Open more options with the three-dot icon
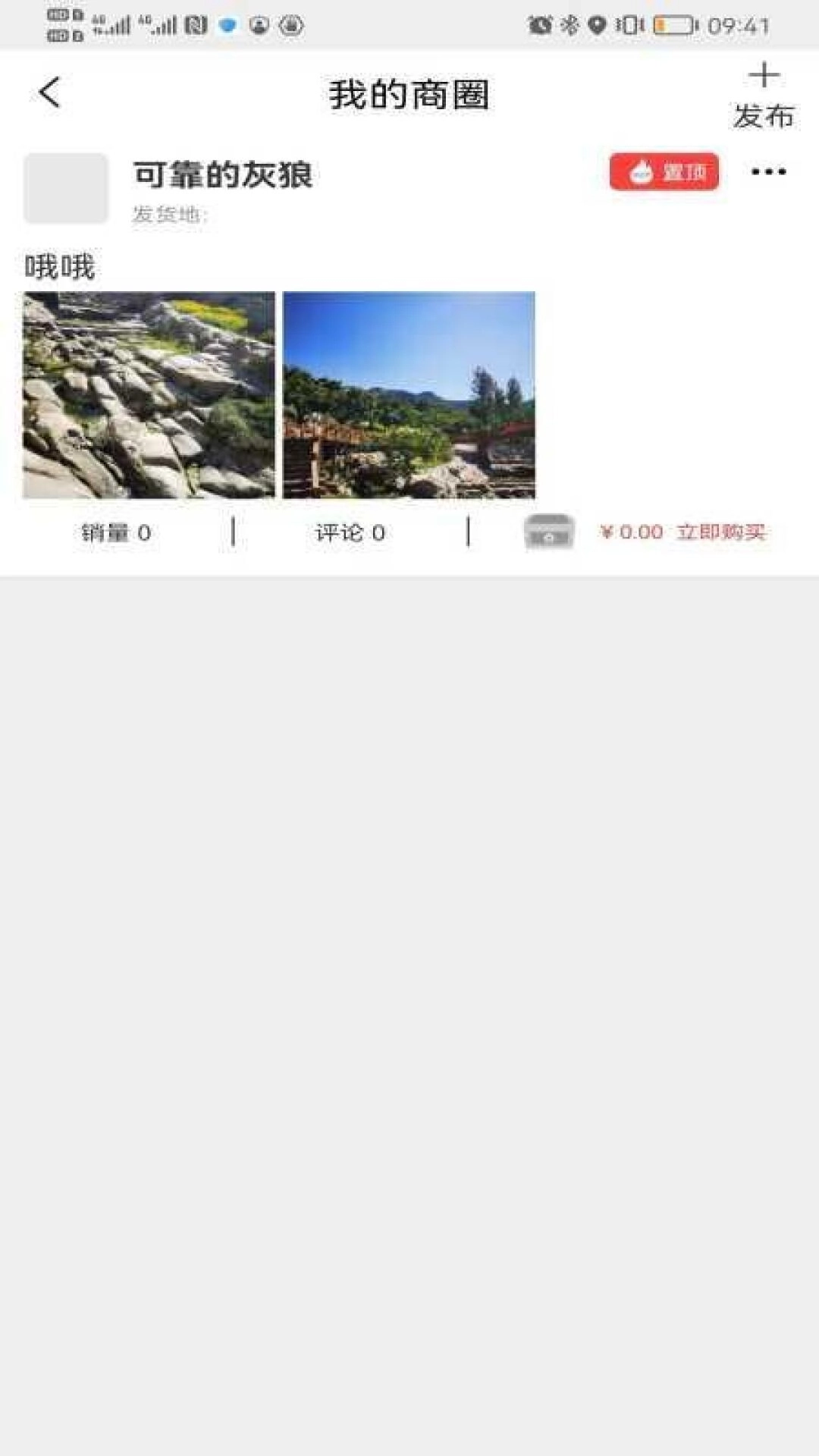The width and height of the screenshot is (819, 1456). pyautogui.click(x=767, y=171)
